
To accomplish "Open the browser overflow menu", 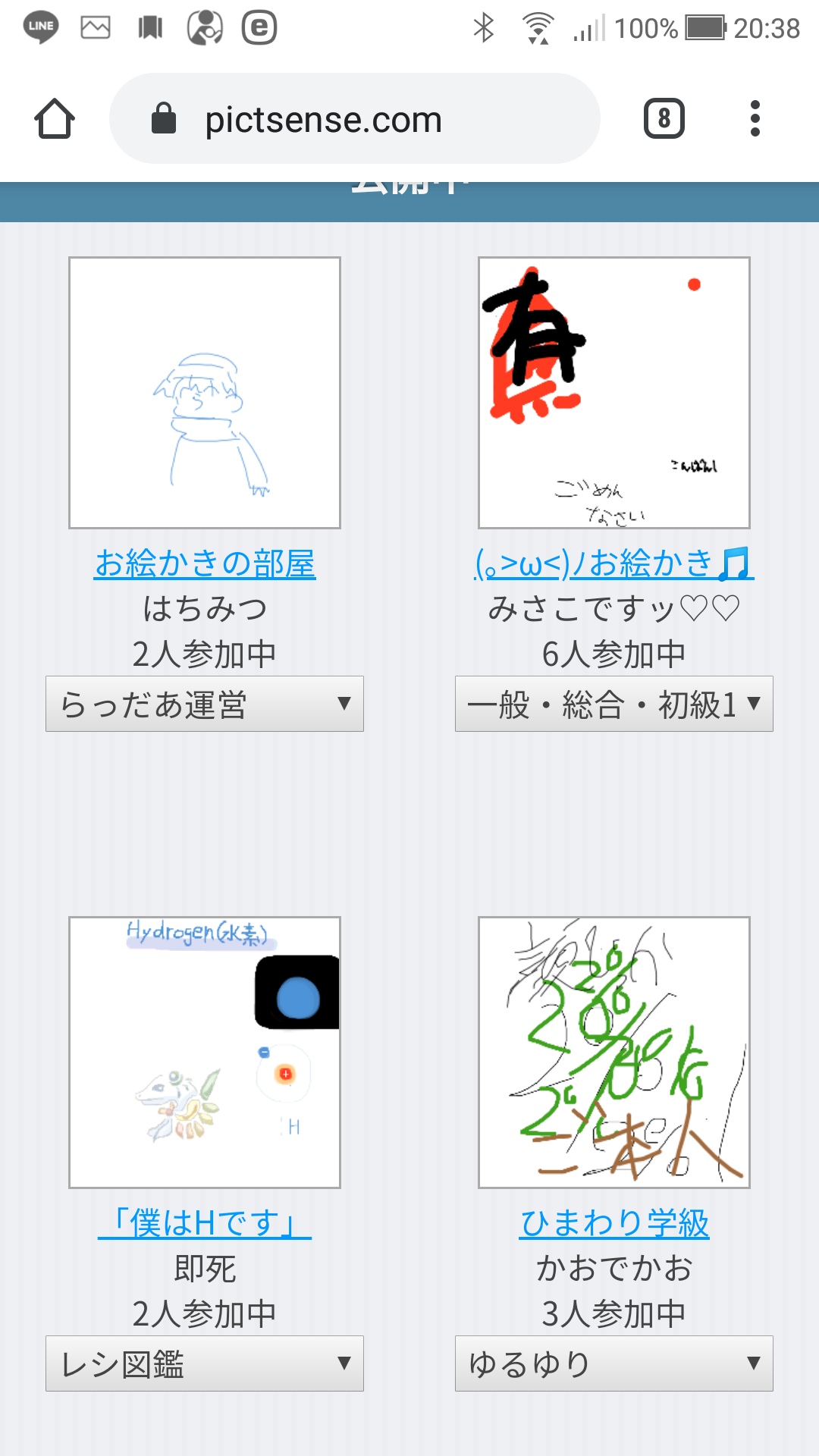I will coord(755,119).
